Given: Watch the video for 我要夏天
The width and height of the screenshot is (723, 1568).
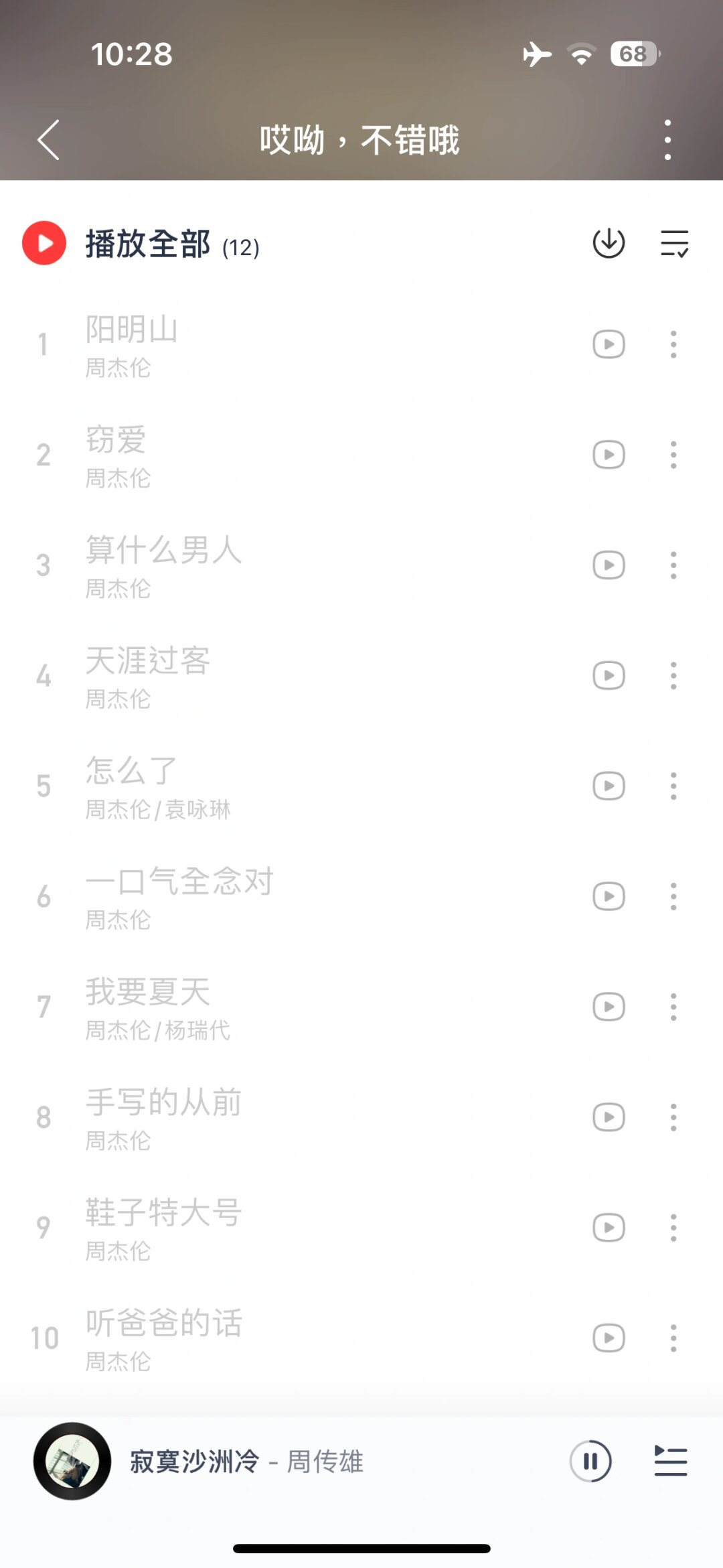Looking at the screenshot, I should point(609,1007).
